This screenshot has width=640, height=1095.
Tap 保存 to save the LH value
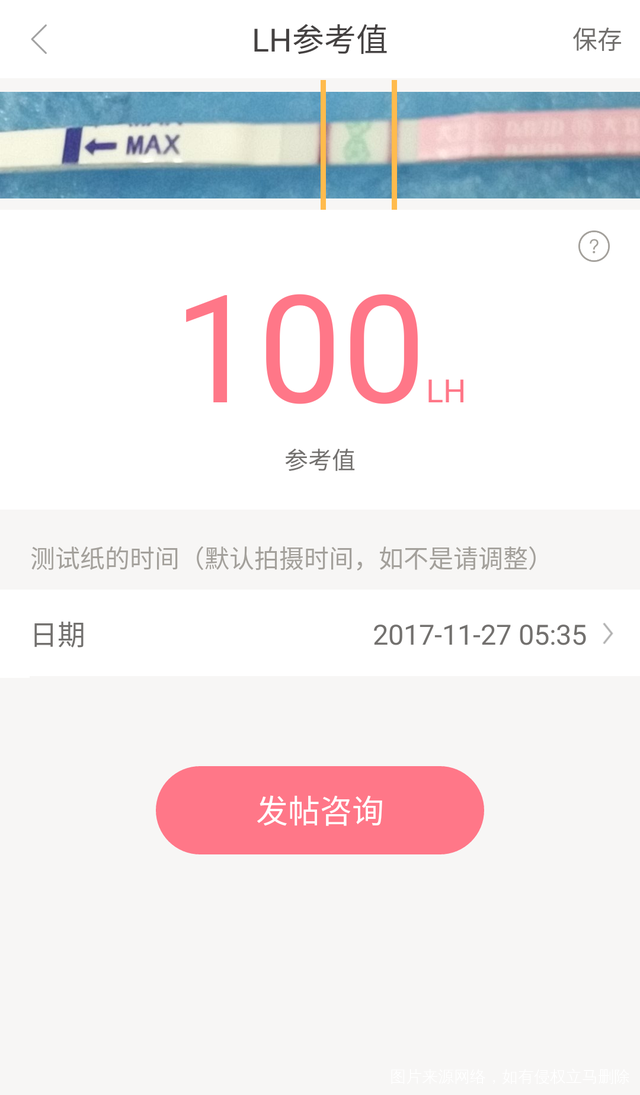[x=596, y=40]
